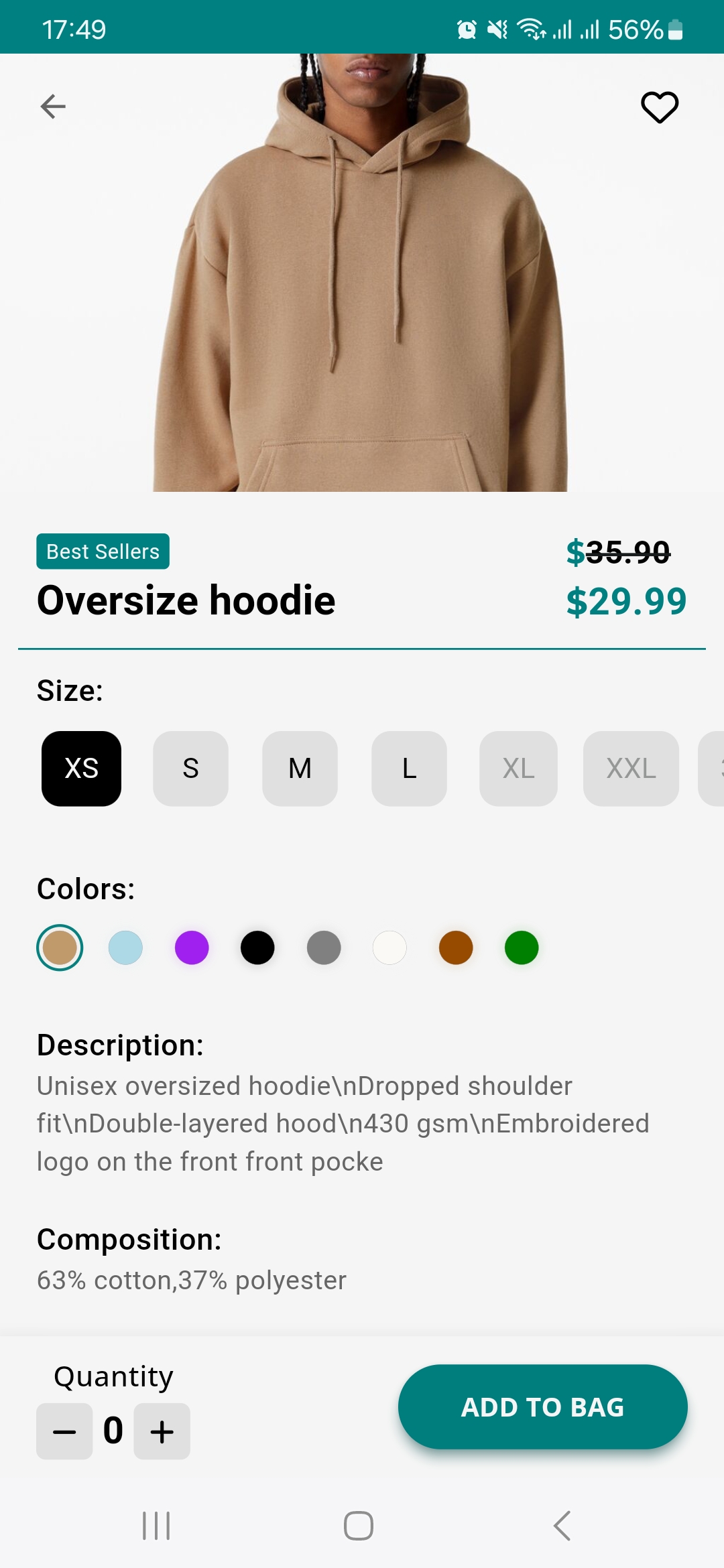Select the green color swatch

coord(522,948)
